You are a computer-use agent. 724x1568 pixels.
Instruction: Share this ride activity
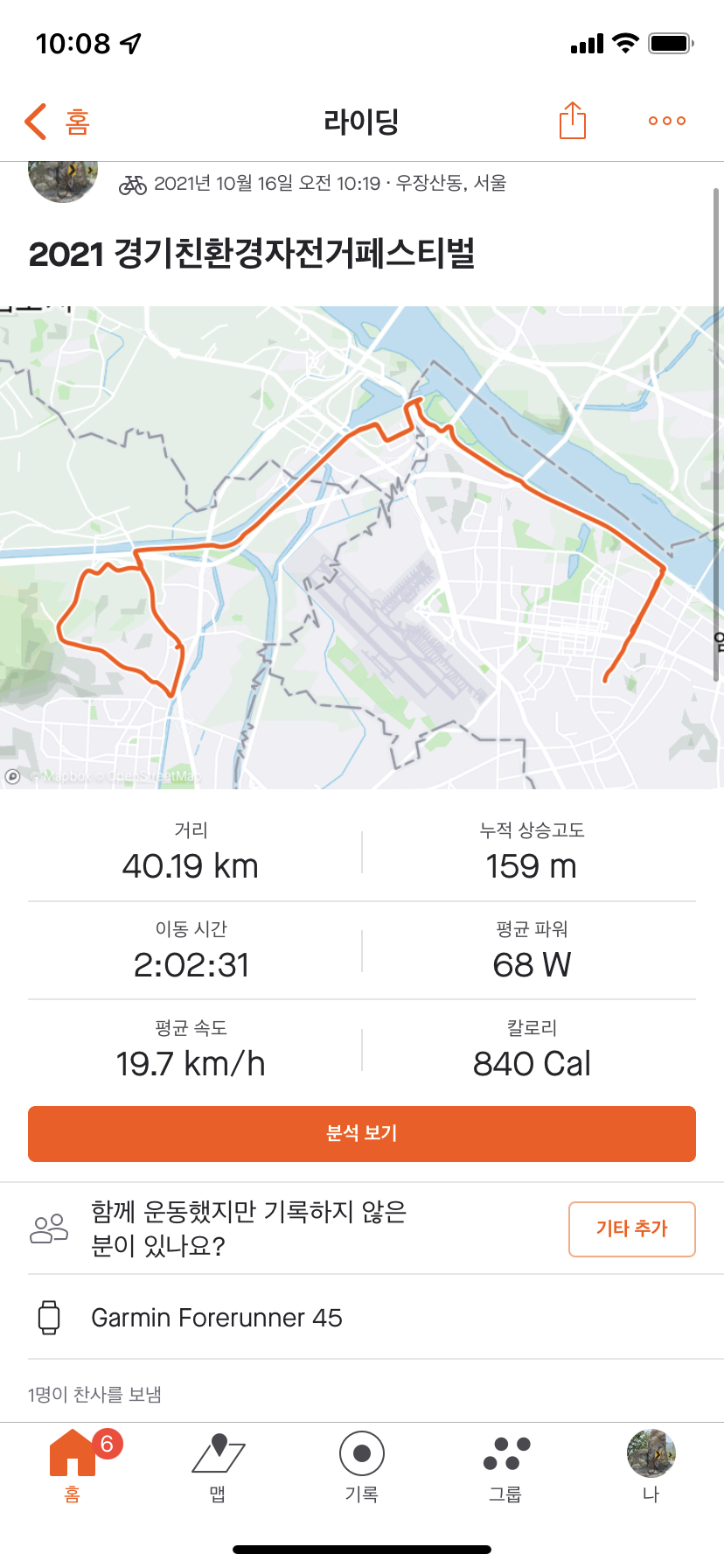pos(572,121)
